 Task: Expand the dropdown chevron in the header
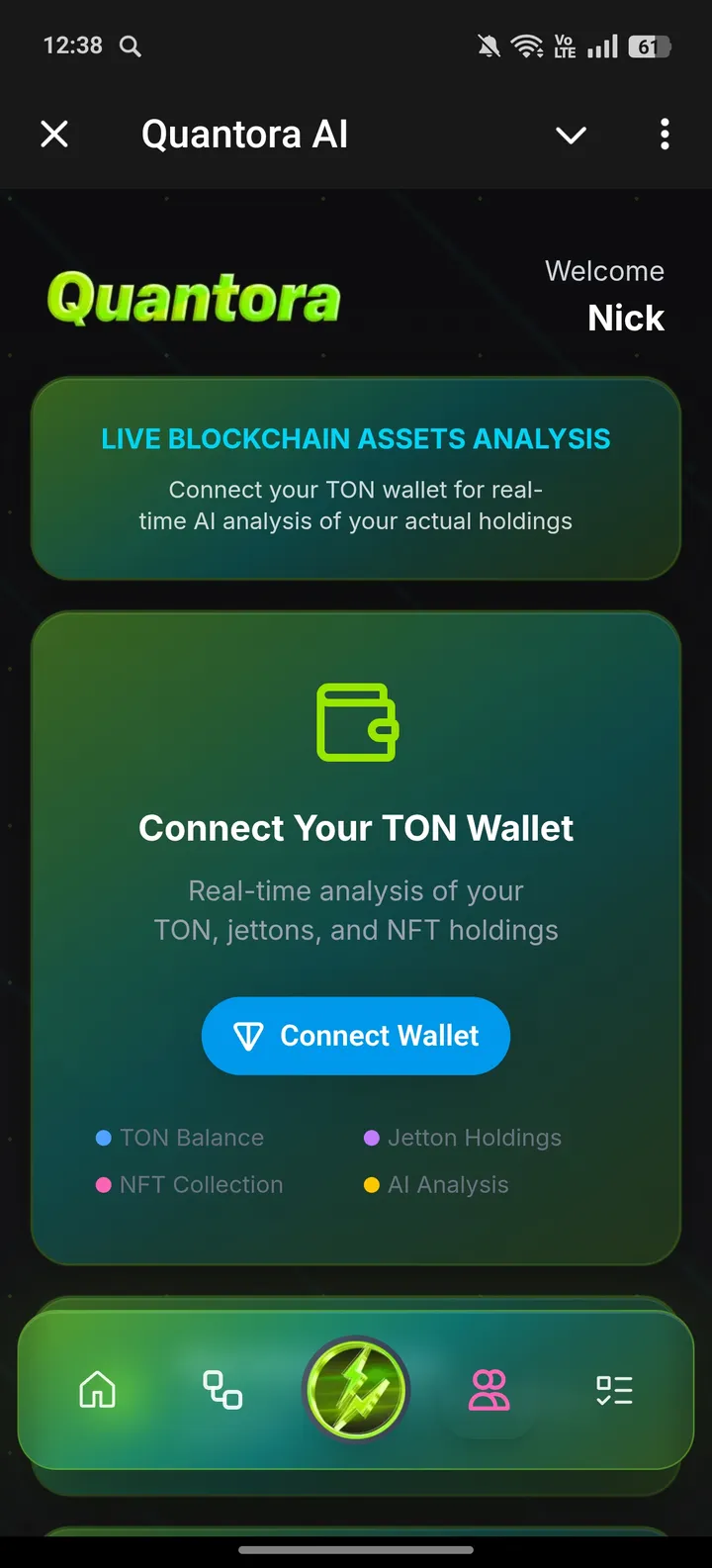(571, 135)
